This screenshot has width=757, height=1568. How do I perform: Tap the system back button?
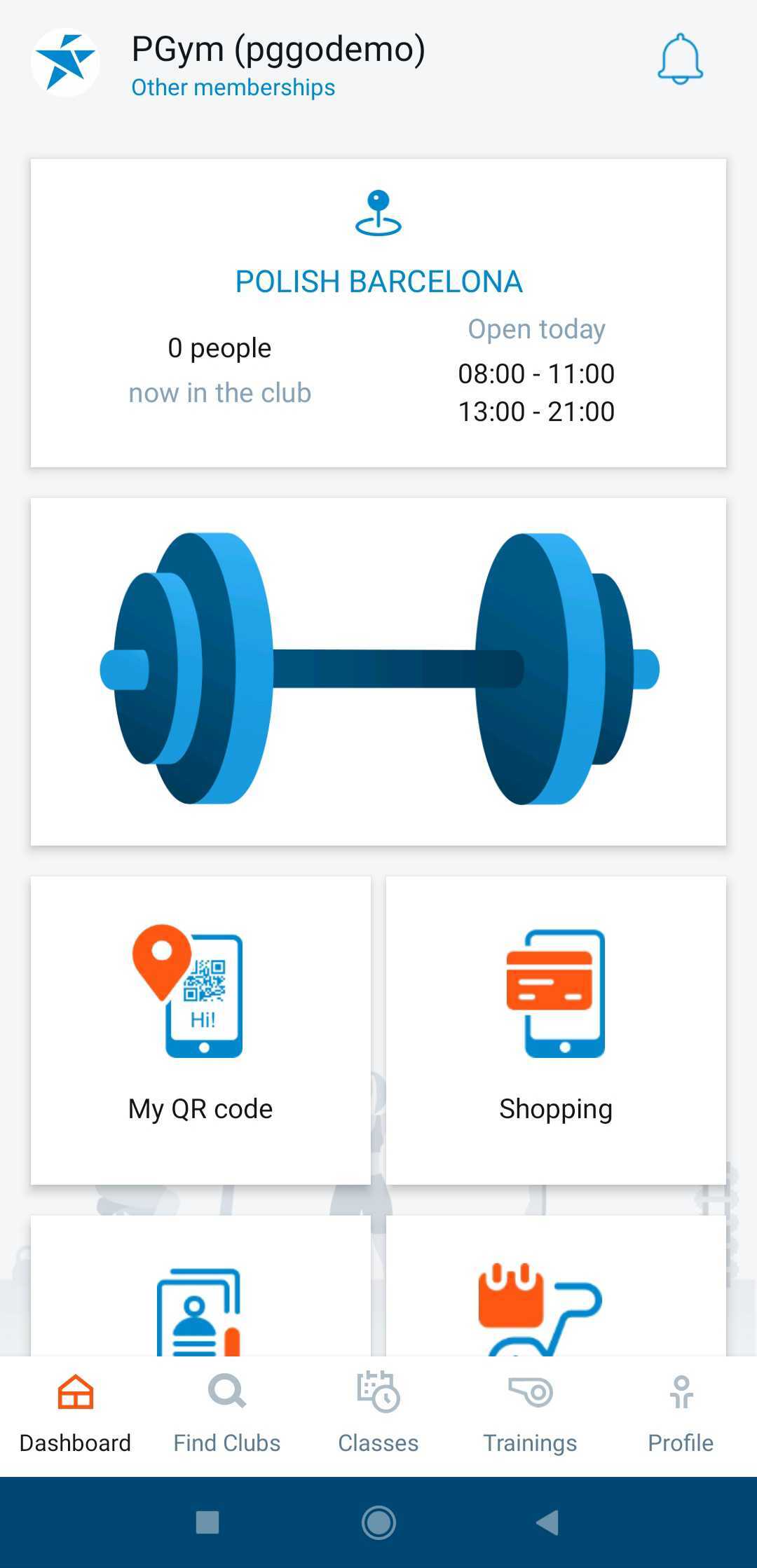(547, 1522)
